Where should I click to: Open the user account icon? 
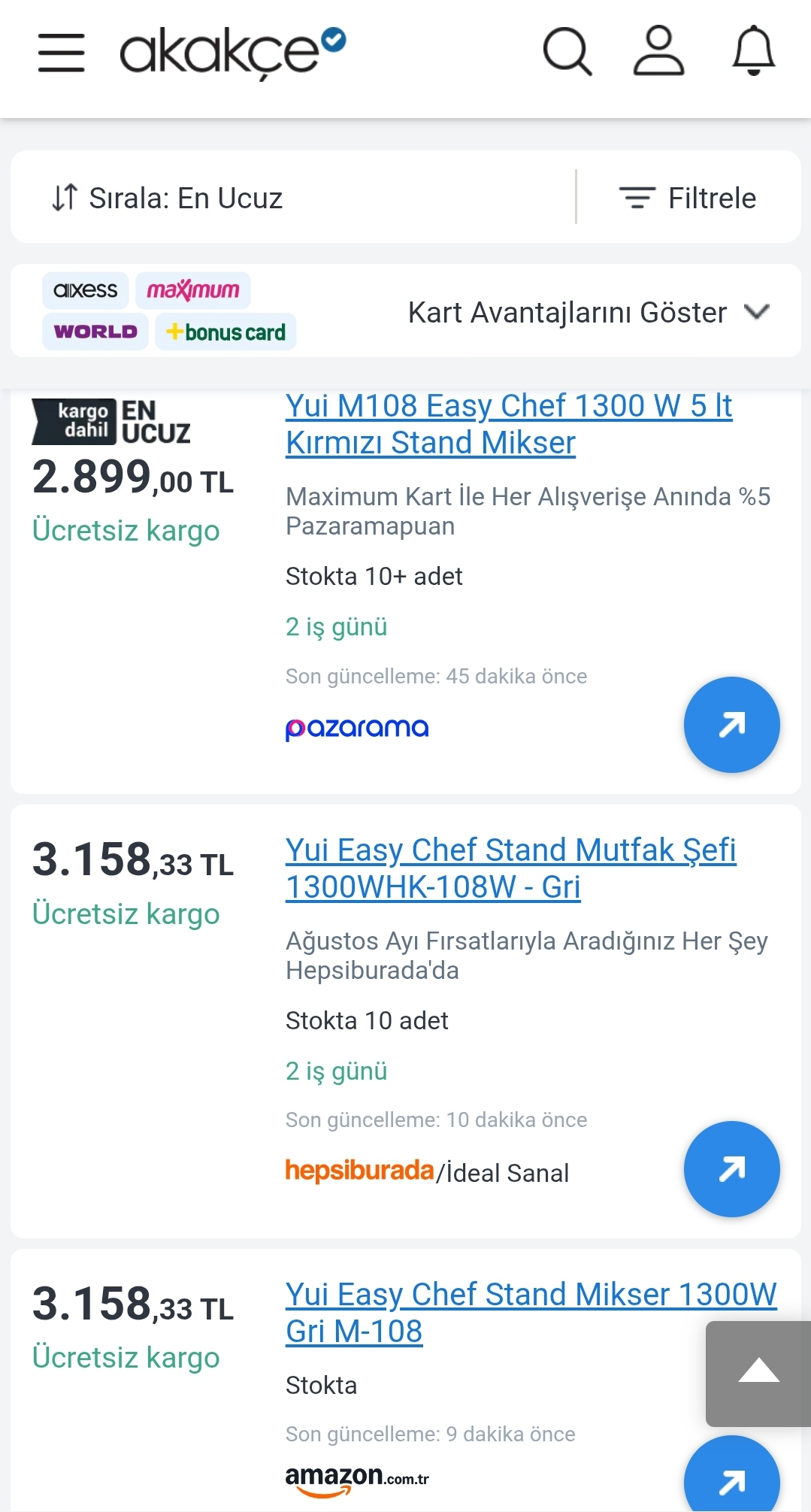(658, 51)
